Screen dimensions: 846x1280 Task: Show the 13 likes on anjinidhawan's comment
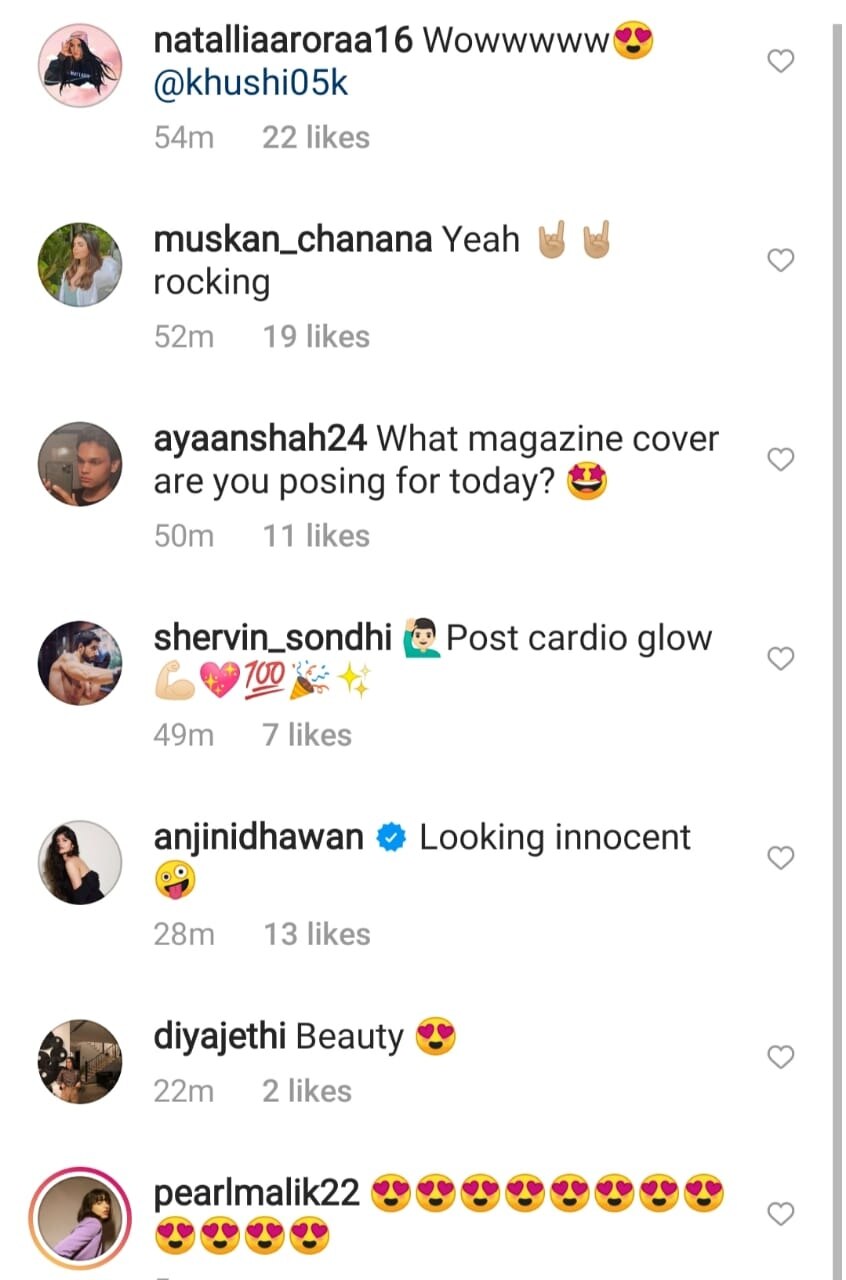316,934
